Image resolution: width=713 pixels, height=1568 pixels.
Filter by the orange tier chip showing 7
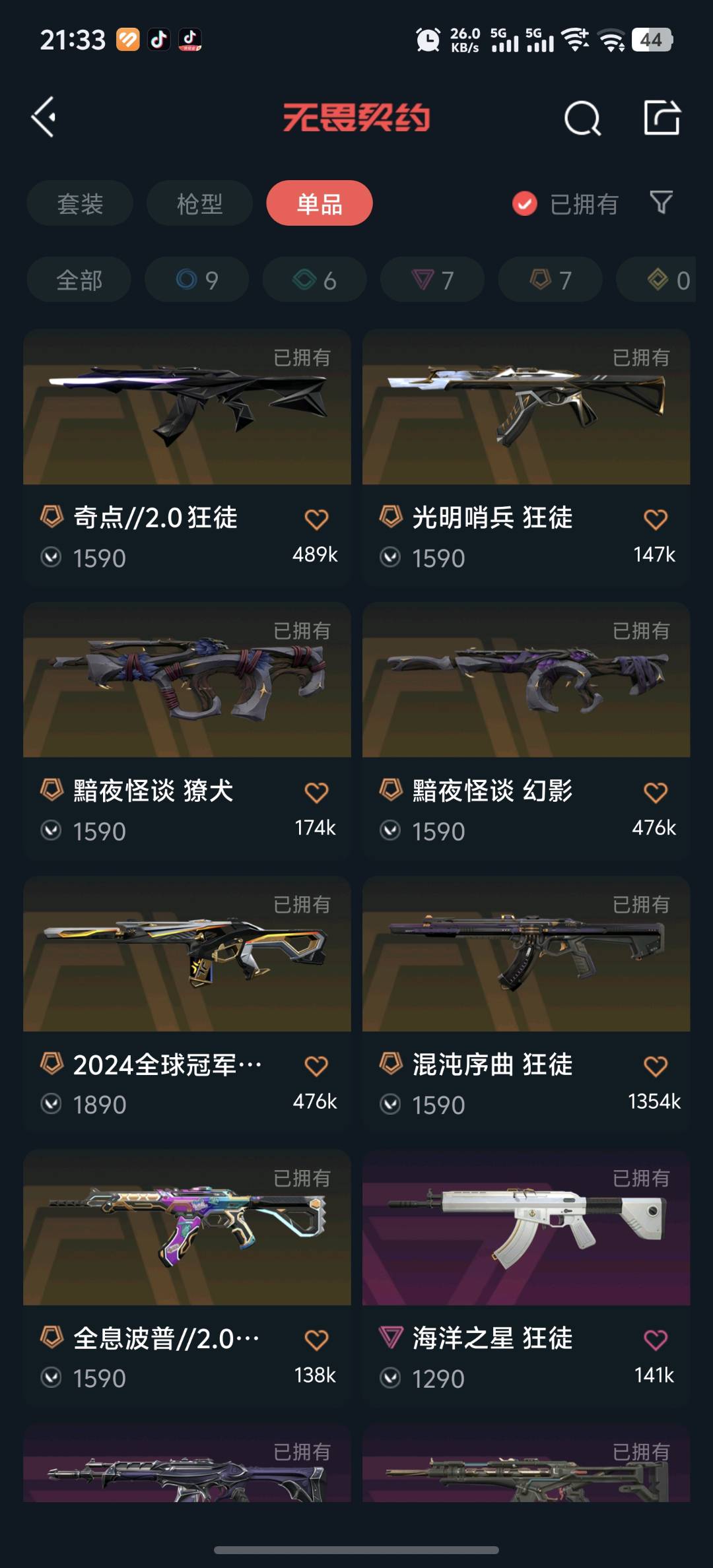[x=550, y=280]
